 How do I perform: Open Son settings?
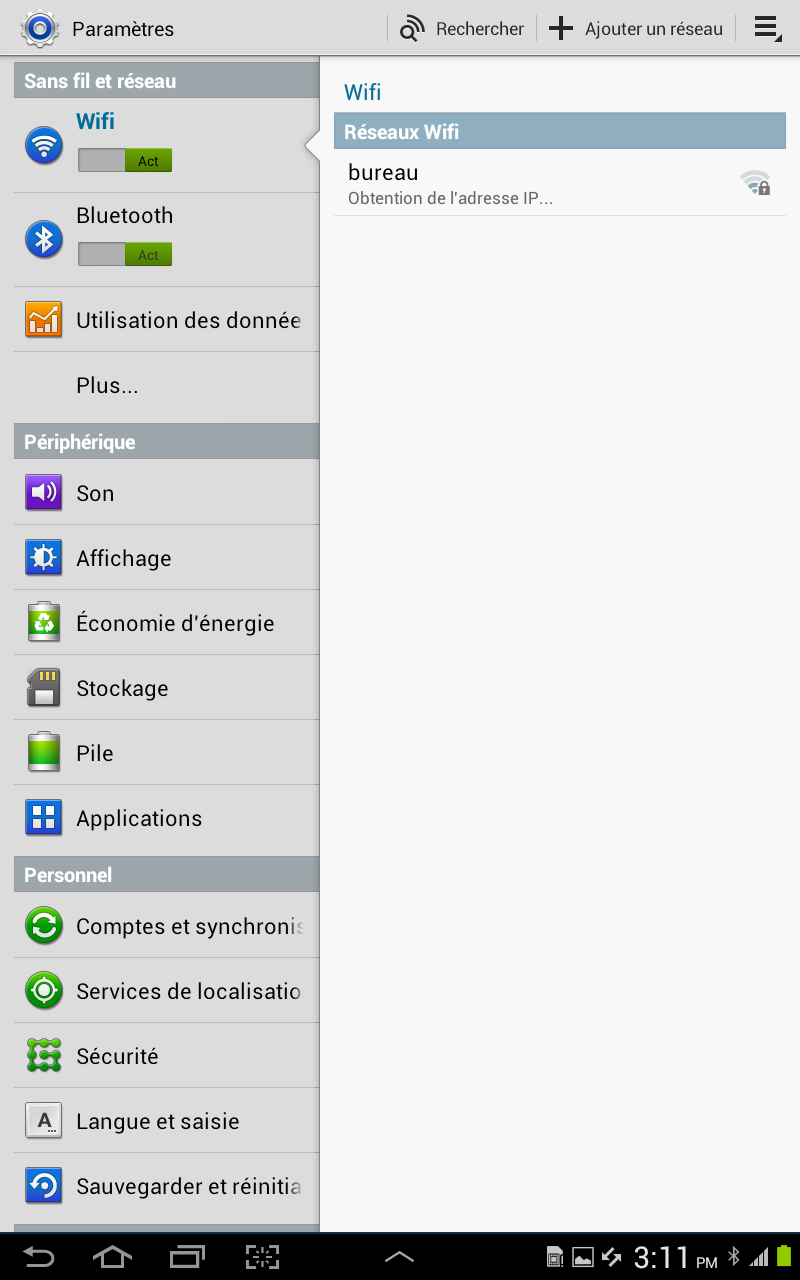coord(166,493)
